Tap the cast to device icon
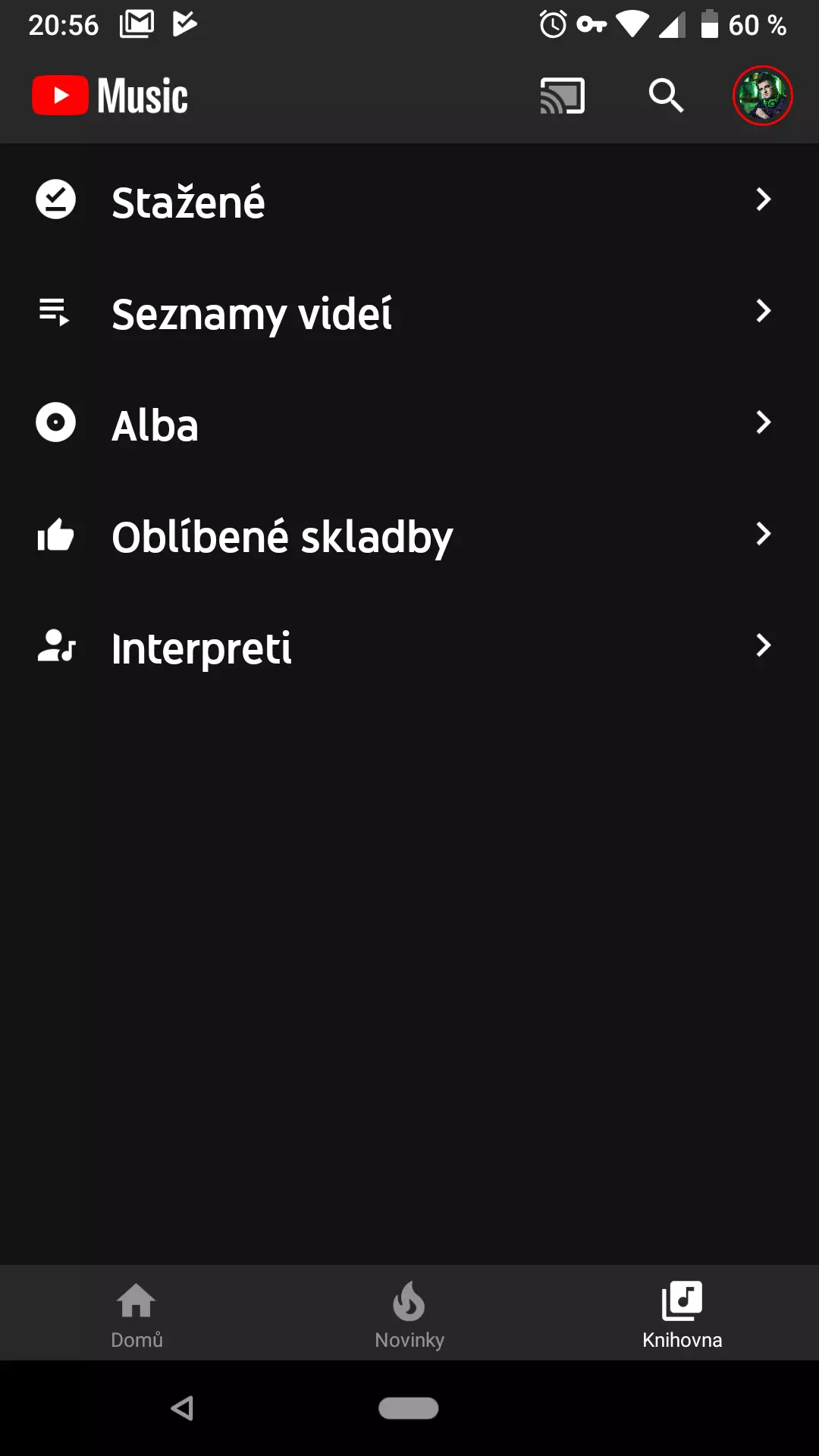The image size is (819, 1456). (562, 96)
